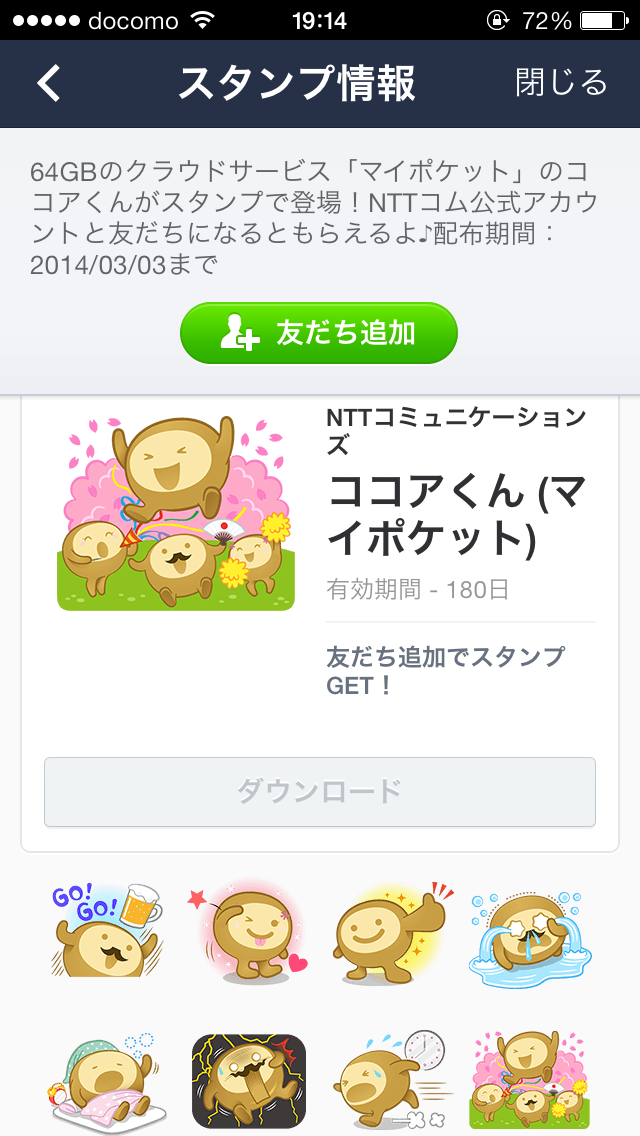Preview the shocked lightning sticker
The image size is (640, 1136).
point(249,1081)
